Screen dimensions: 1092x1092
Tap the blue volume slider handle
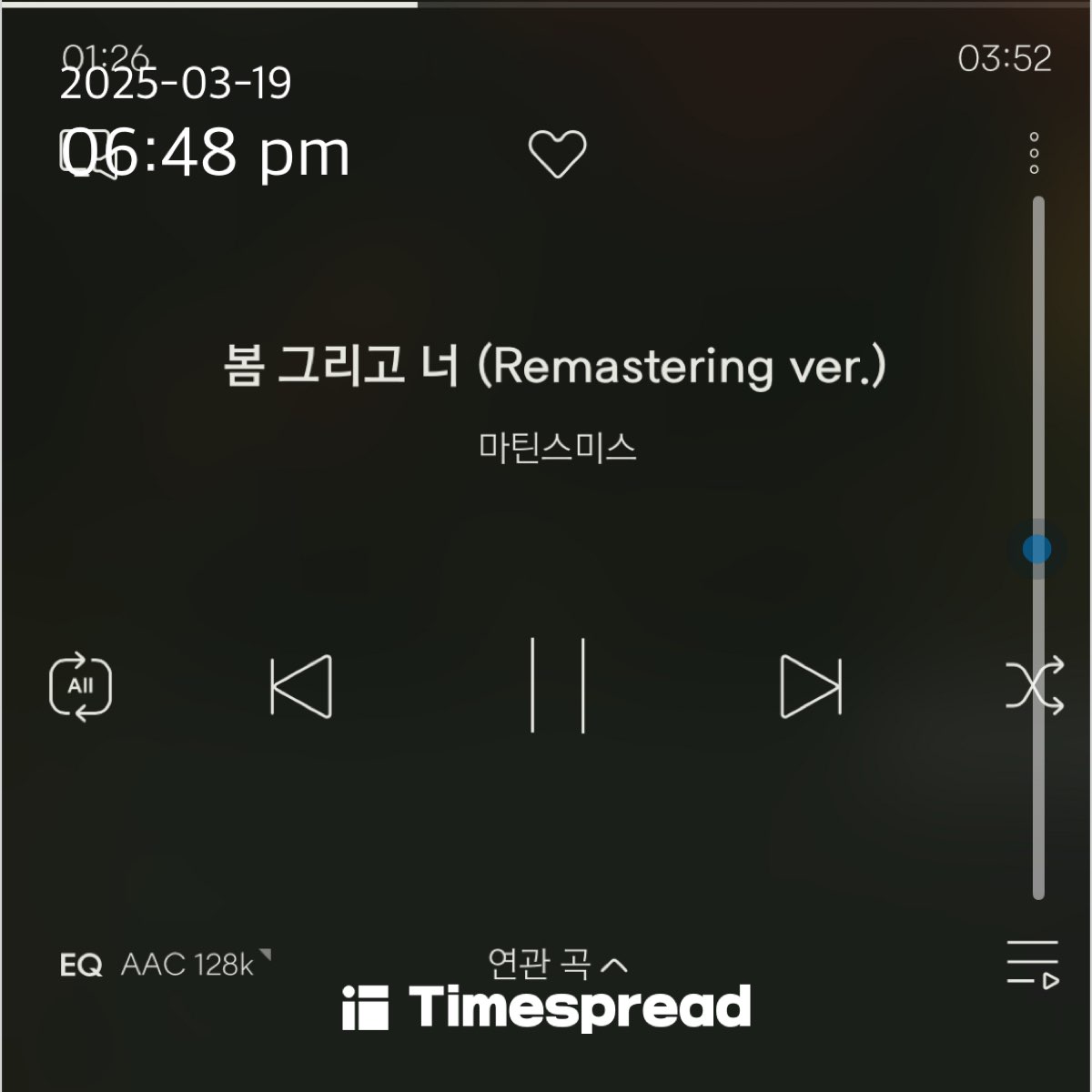[x=1036, y=549]
